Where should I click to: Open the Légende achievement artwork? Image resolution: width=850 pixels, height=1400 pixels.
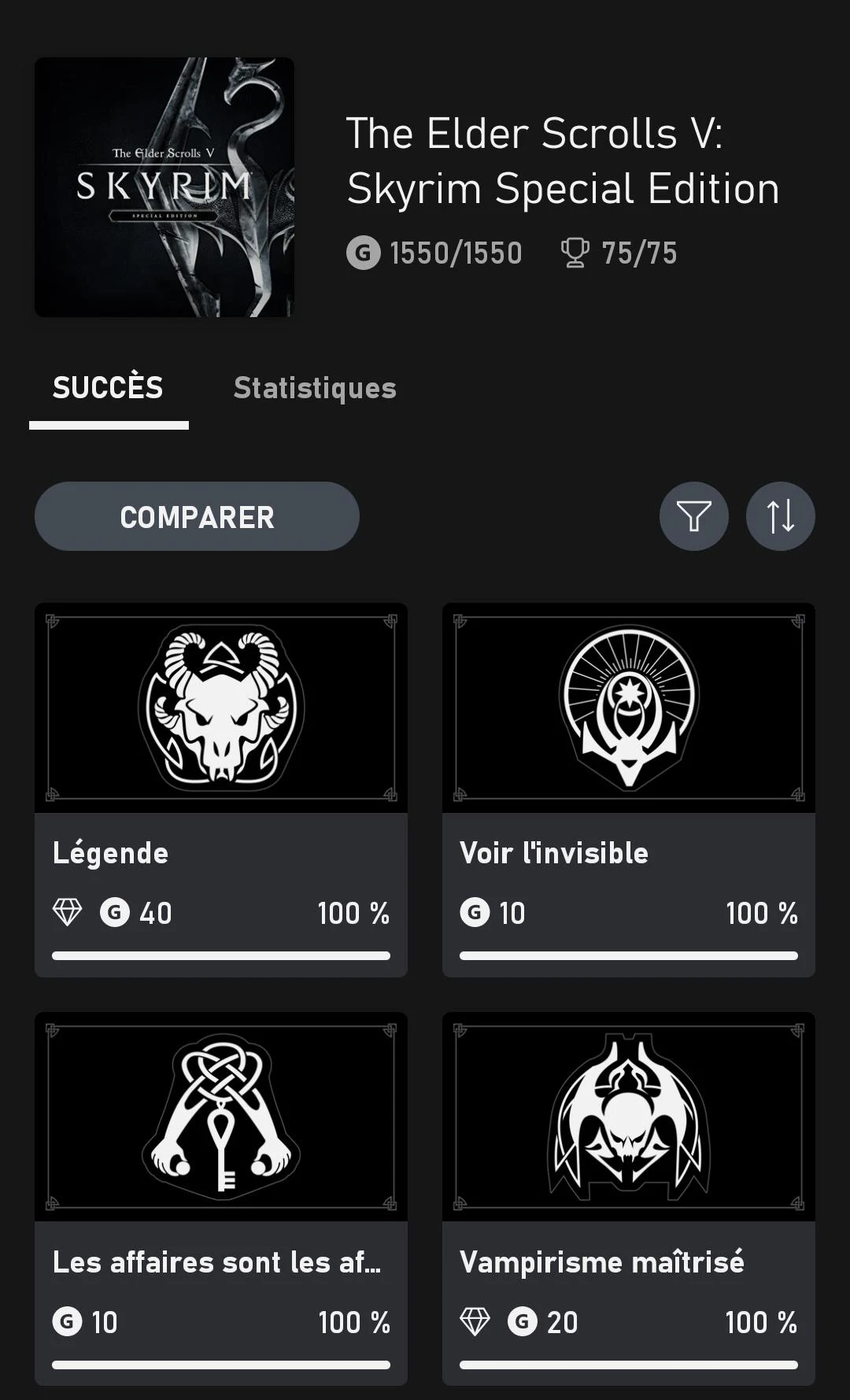coord(220,707)
